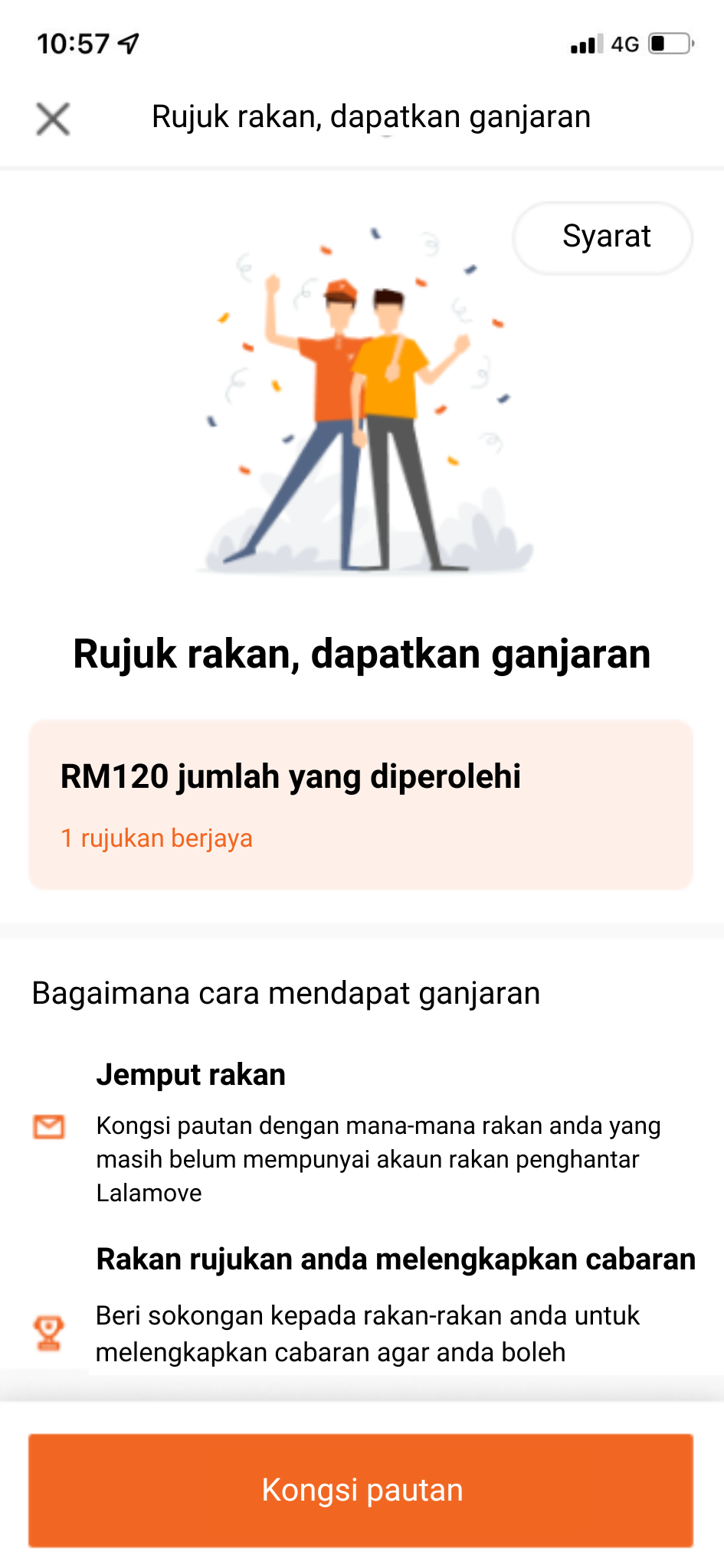The width and height of the screenshot is (724, 1568).
Task: Open the Syarat terms button
Action: pos(603,237)
